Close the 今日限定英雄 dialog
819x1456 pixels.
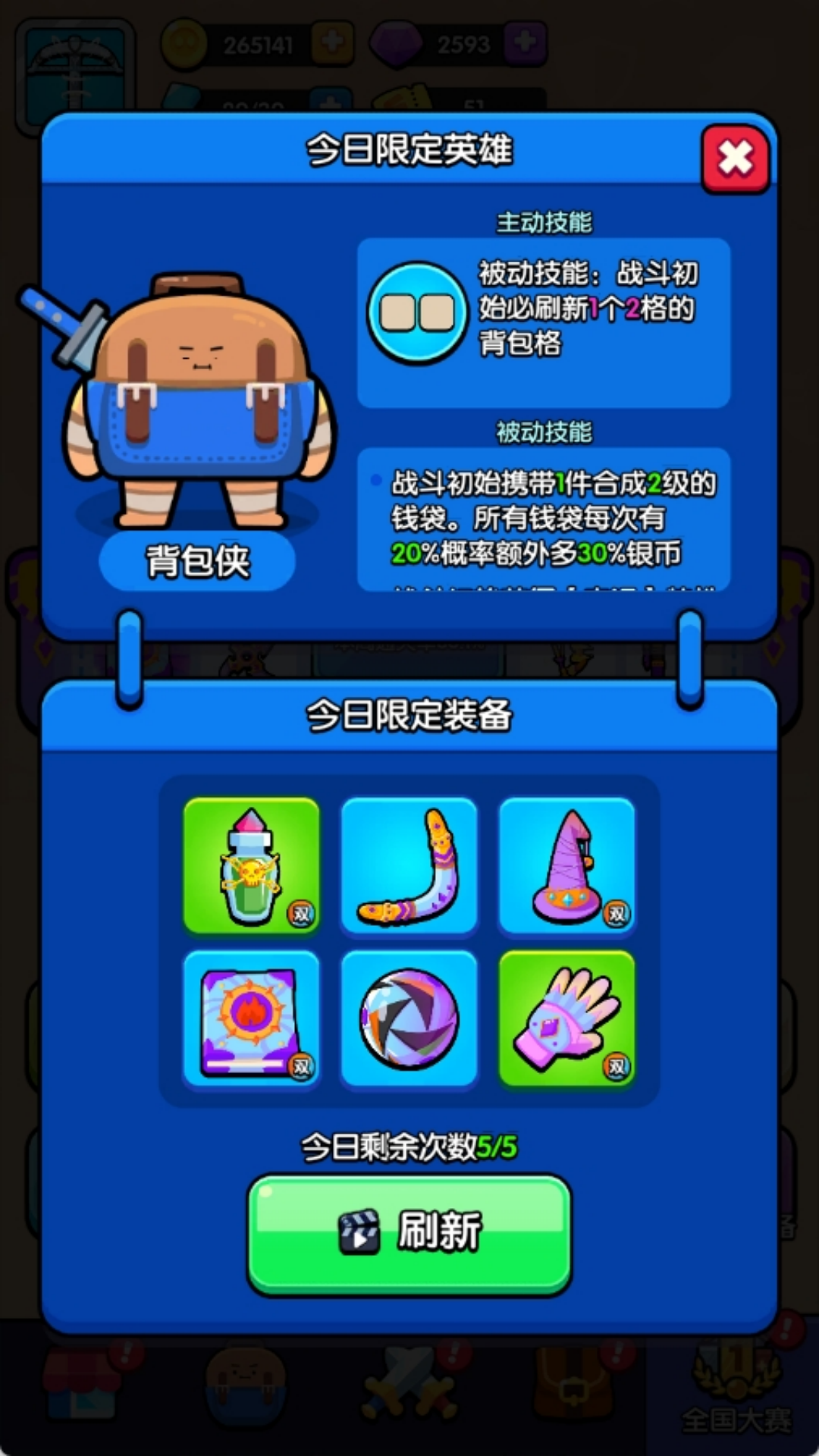[734, 157]
